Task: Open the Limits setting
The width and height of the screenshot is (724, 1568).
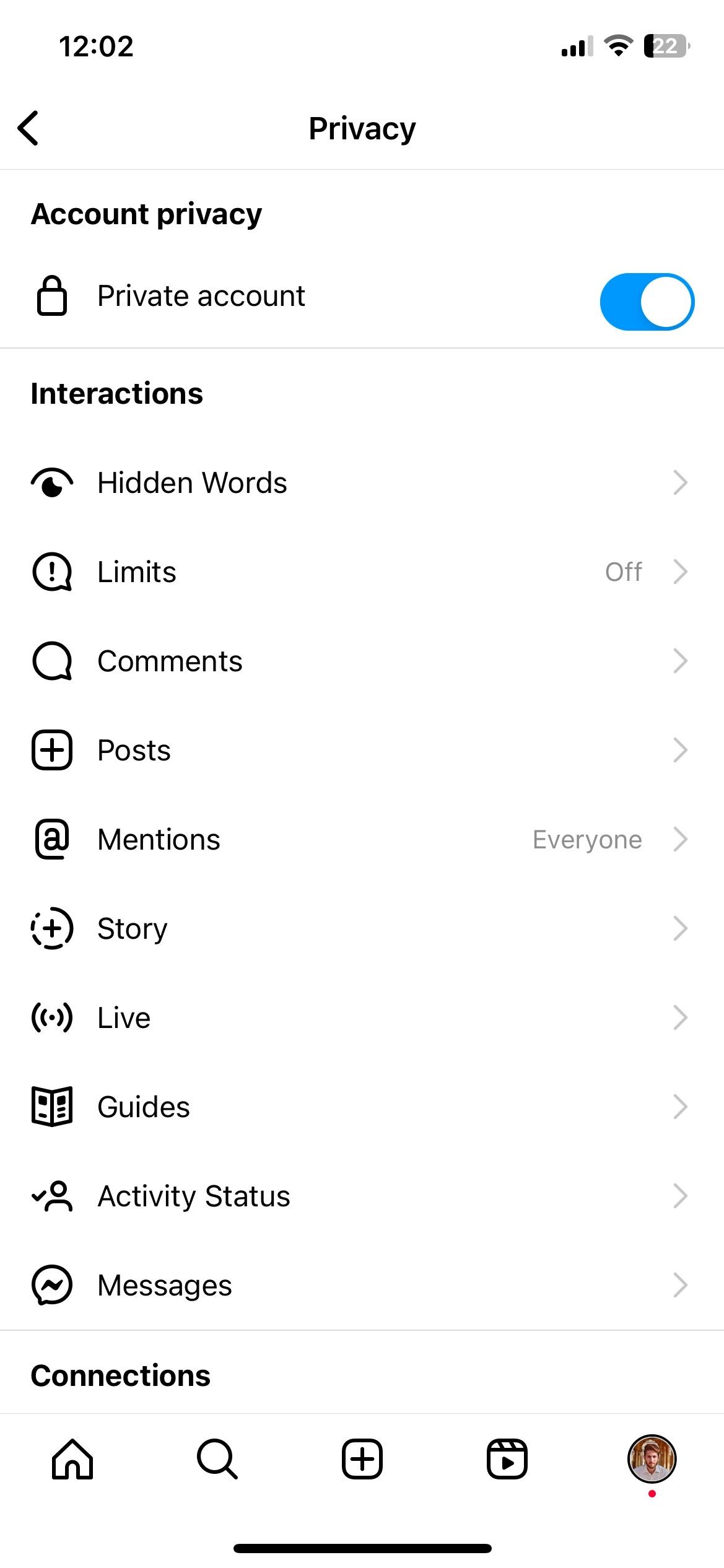Action: click(x=362, y=572)
